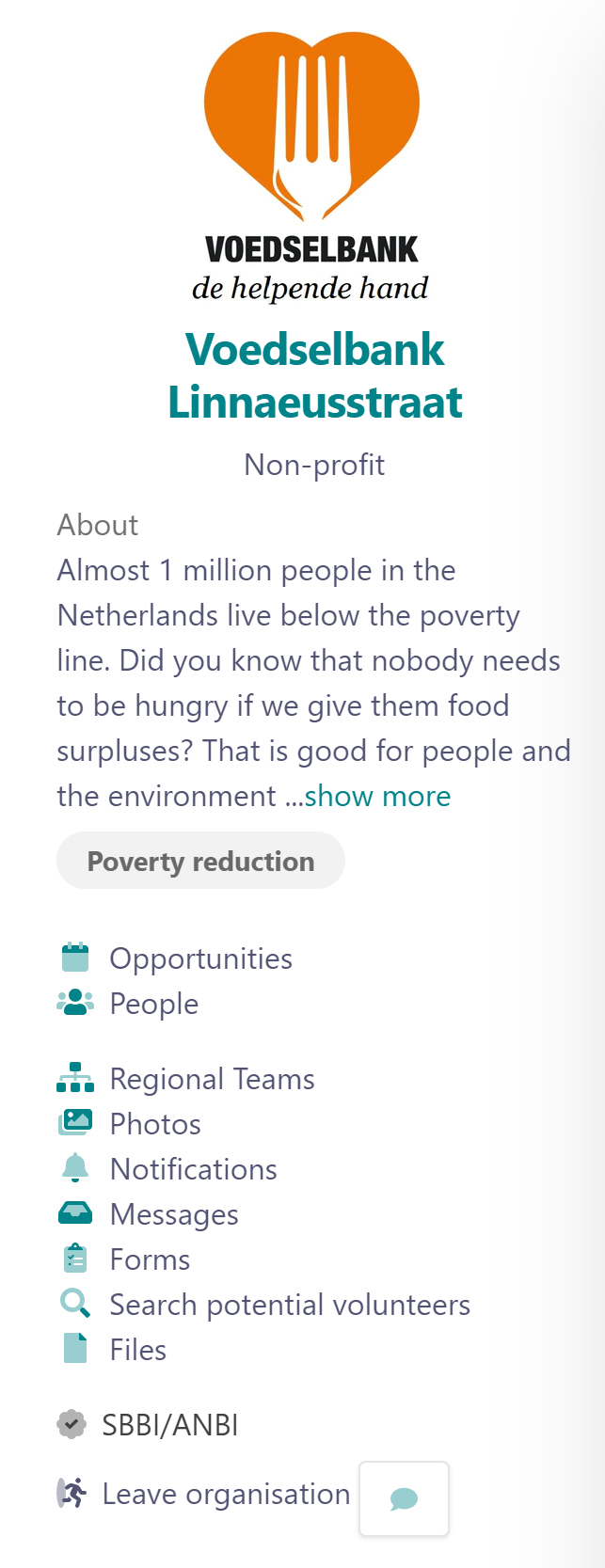Image resolution: width=605 pixels, height=1568 pixels.
Task: View the People list
Action: (153, 1004)
